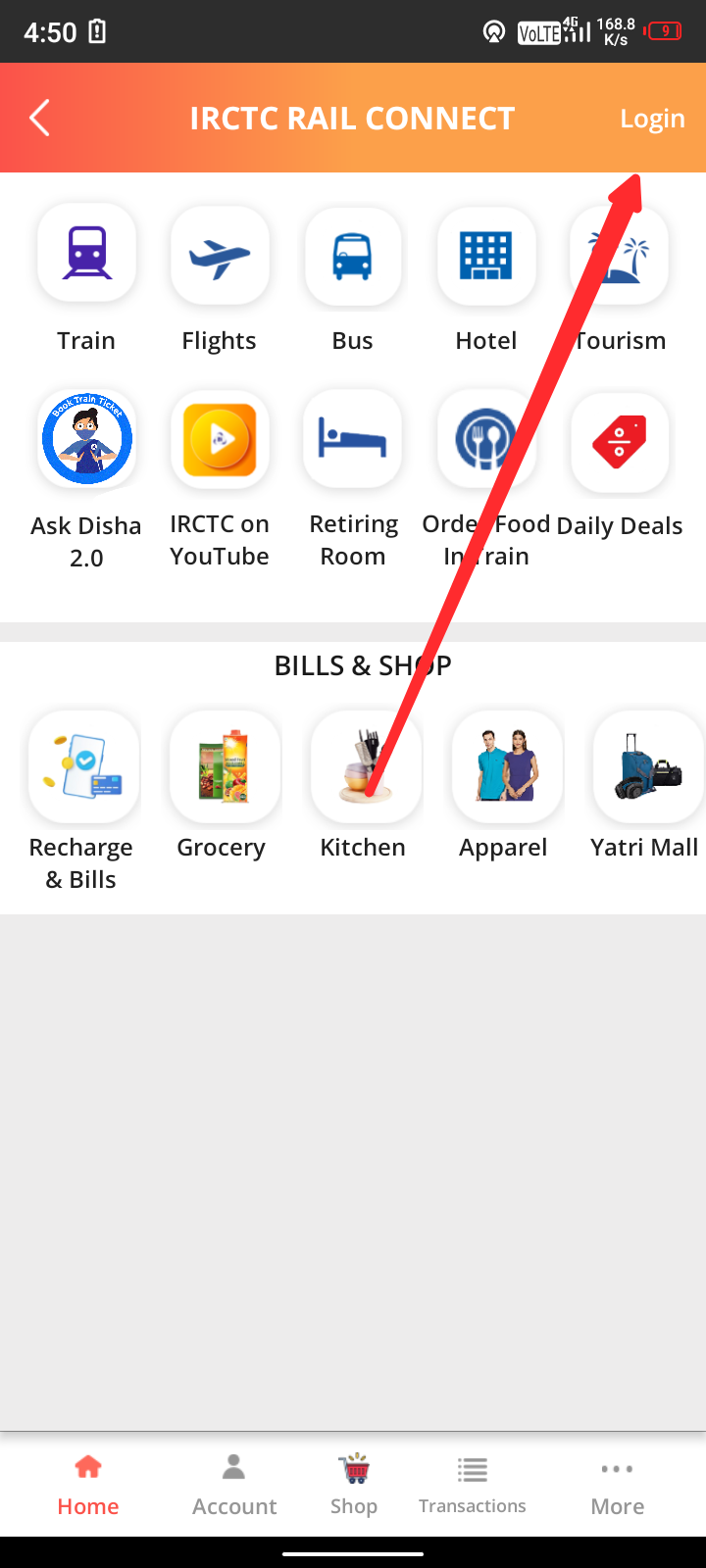
Task: View Daily Deals
Action: [x=620, y=443]
